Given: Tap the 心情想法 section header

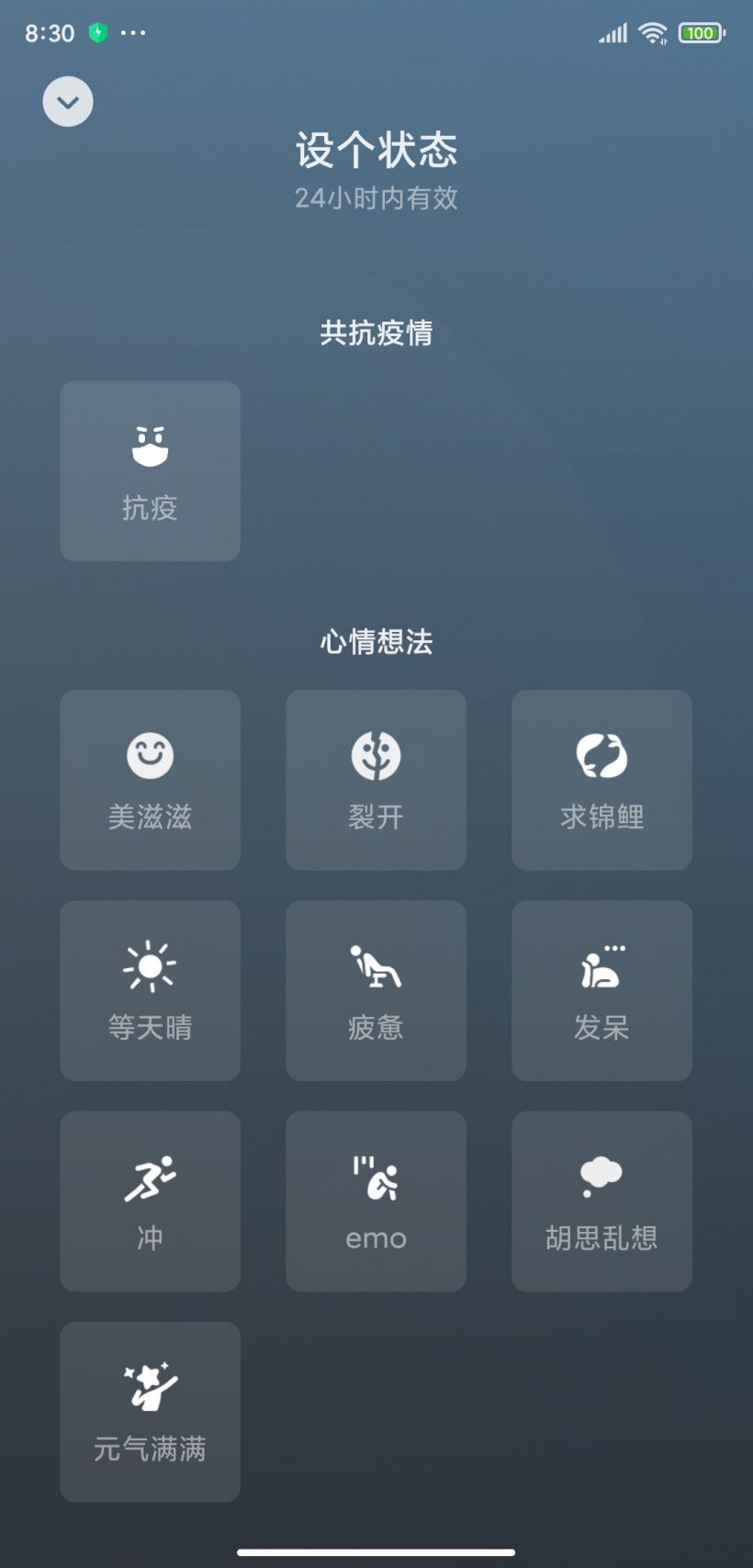Looking at the screenshot, I should click(376, 641).
